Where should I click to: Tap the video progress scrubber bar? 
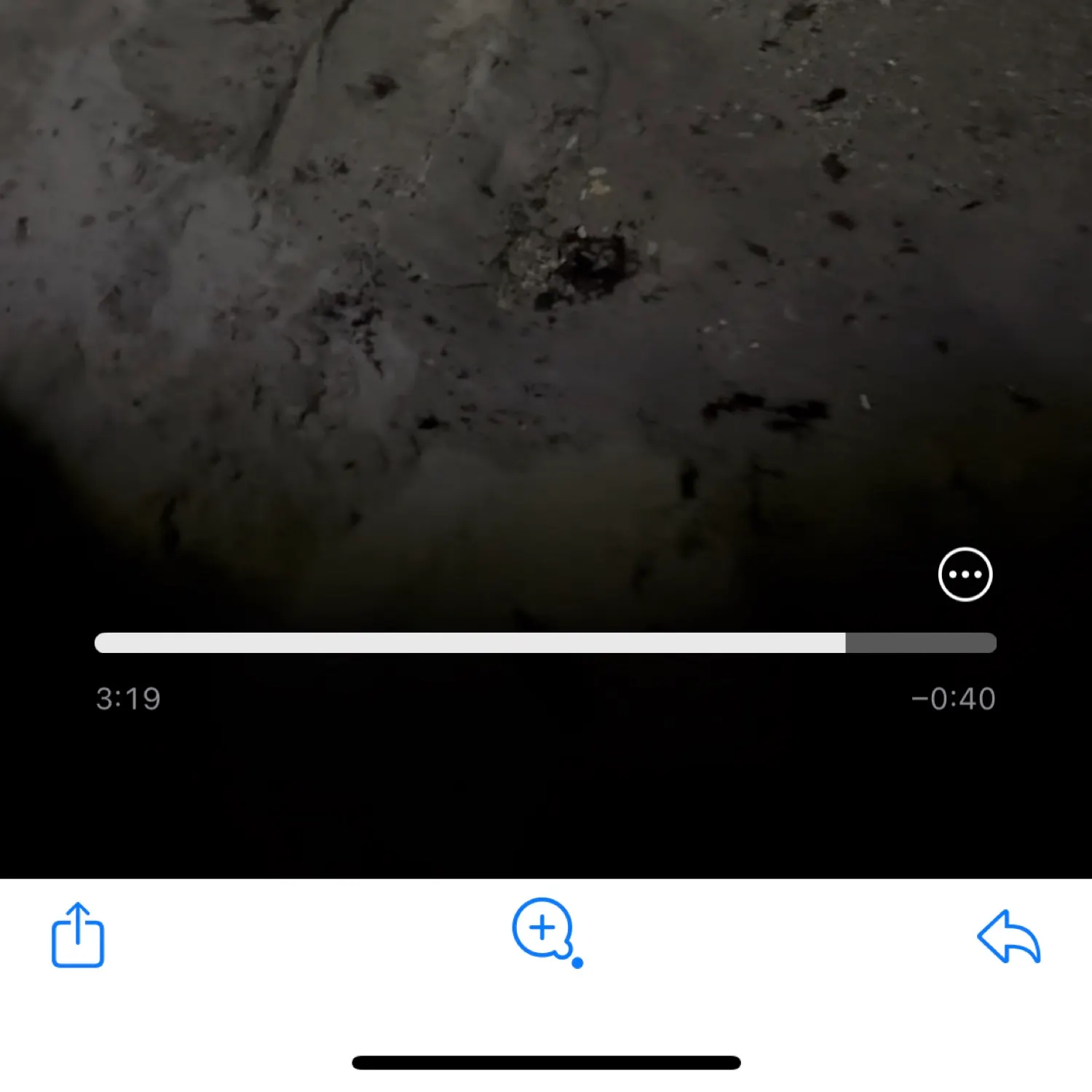pyautogui.click(x=545, y=643)
